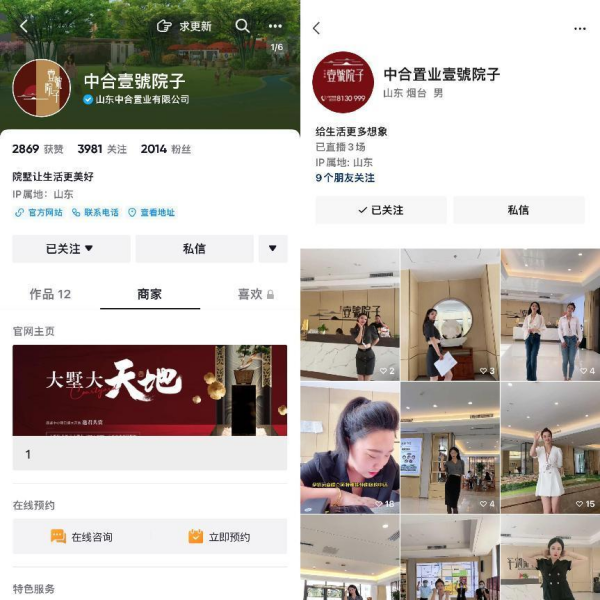Open the 查看地址 view address link
Viewport: 600px width, 600px height.
(152, 212)
